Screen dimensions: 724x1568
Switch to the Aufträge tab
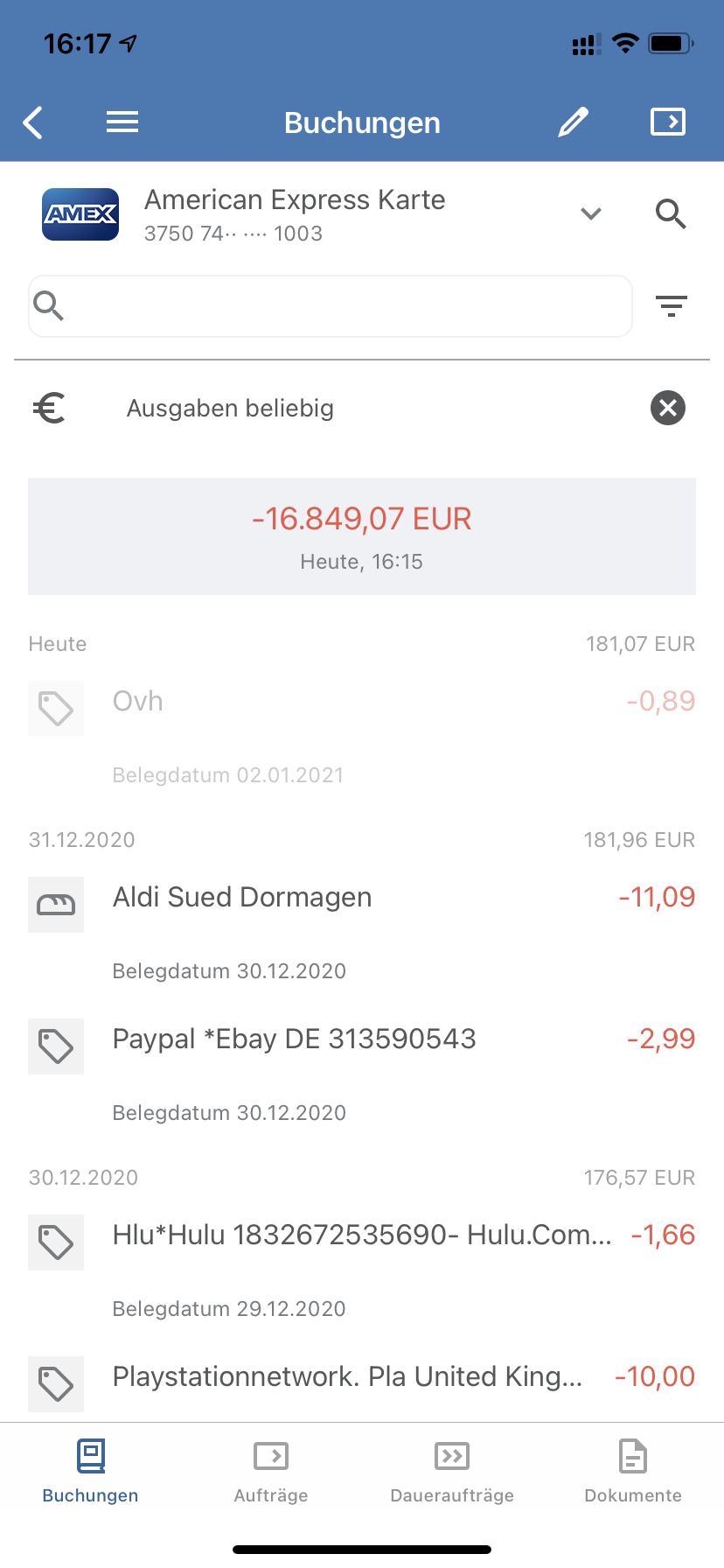tap(271, 1472)
